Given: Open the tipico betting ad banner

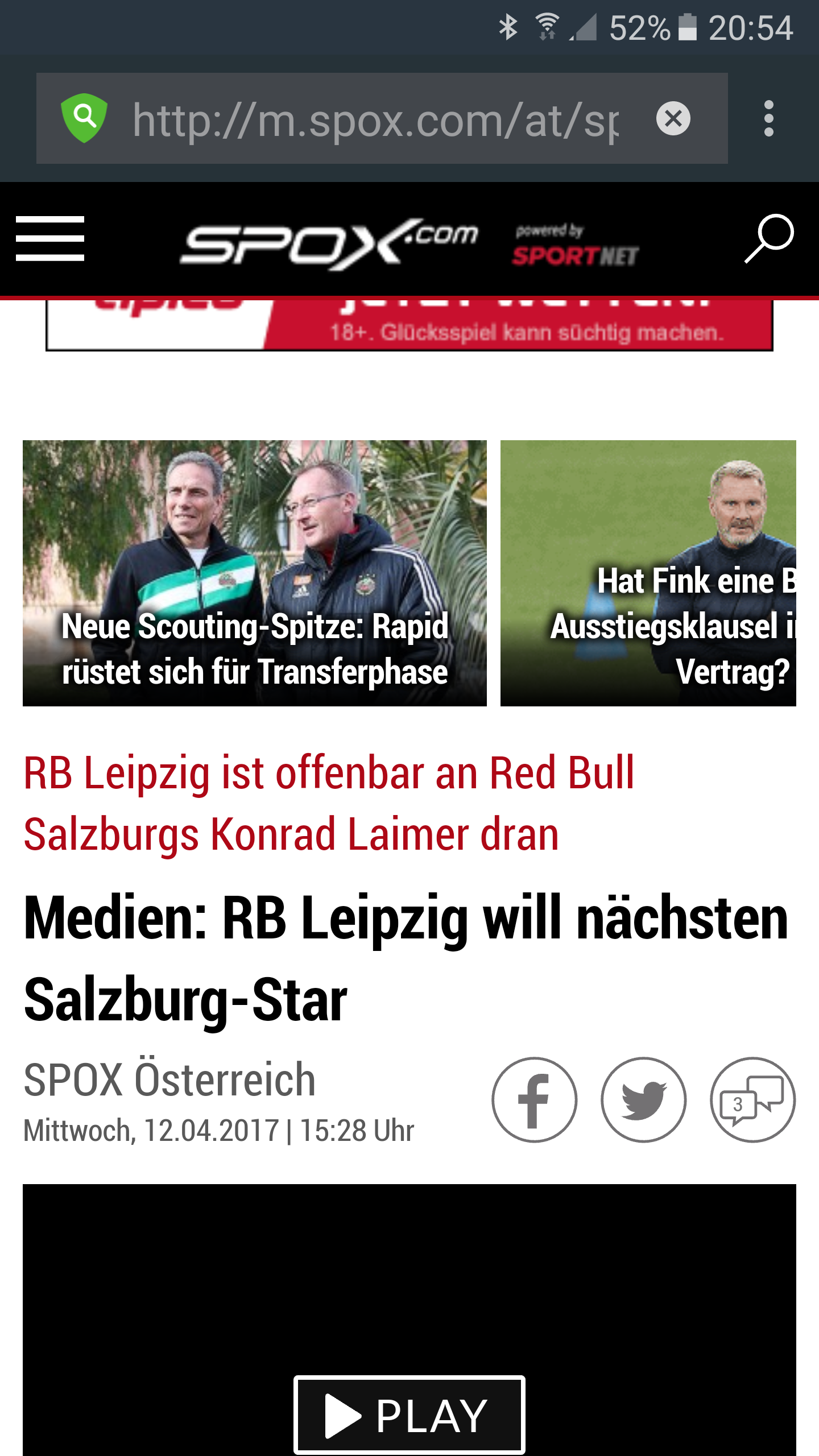Looking at the screenshot, I should click(x=409, y=325).
